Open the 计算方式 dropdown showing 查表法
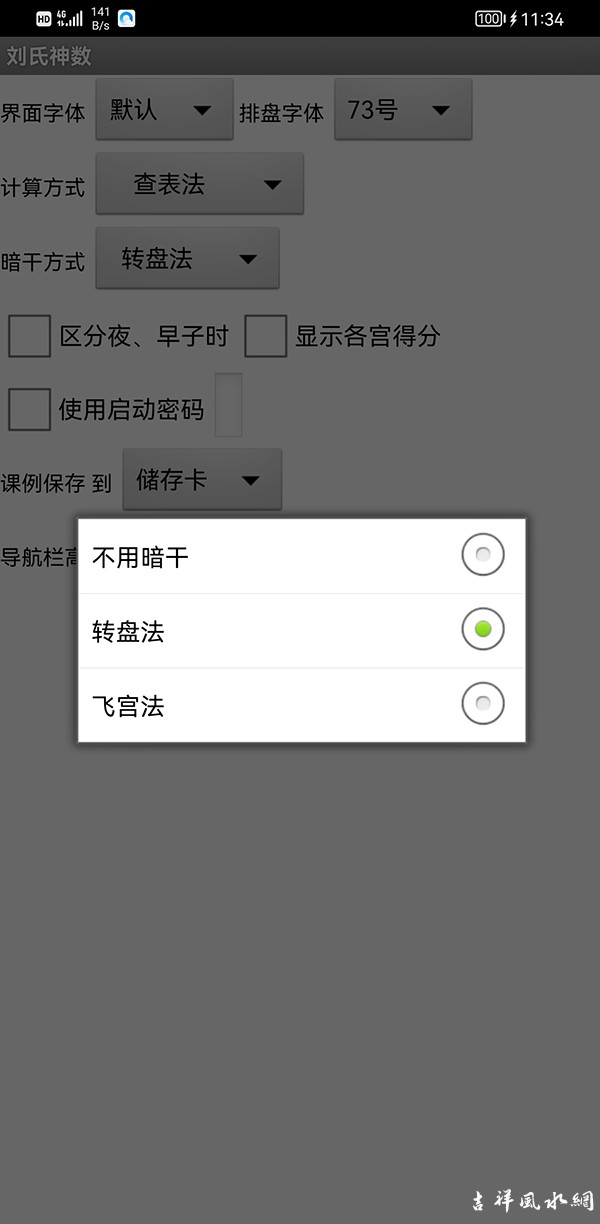This screenshot has height=1224, width=600. (x=199, y=184)
